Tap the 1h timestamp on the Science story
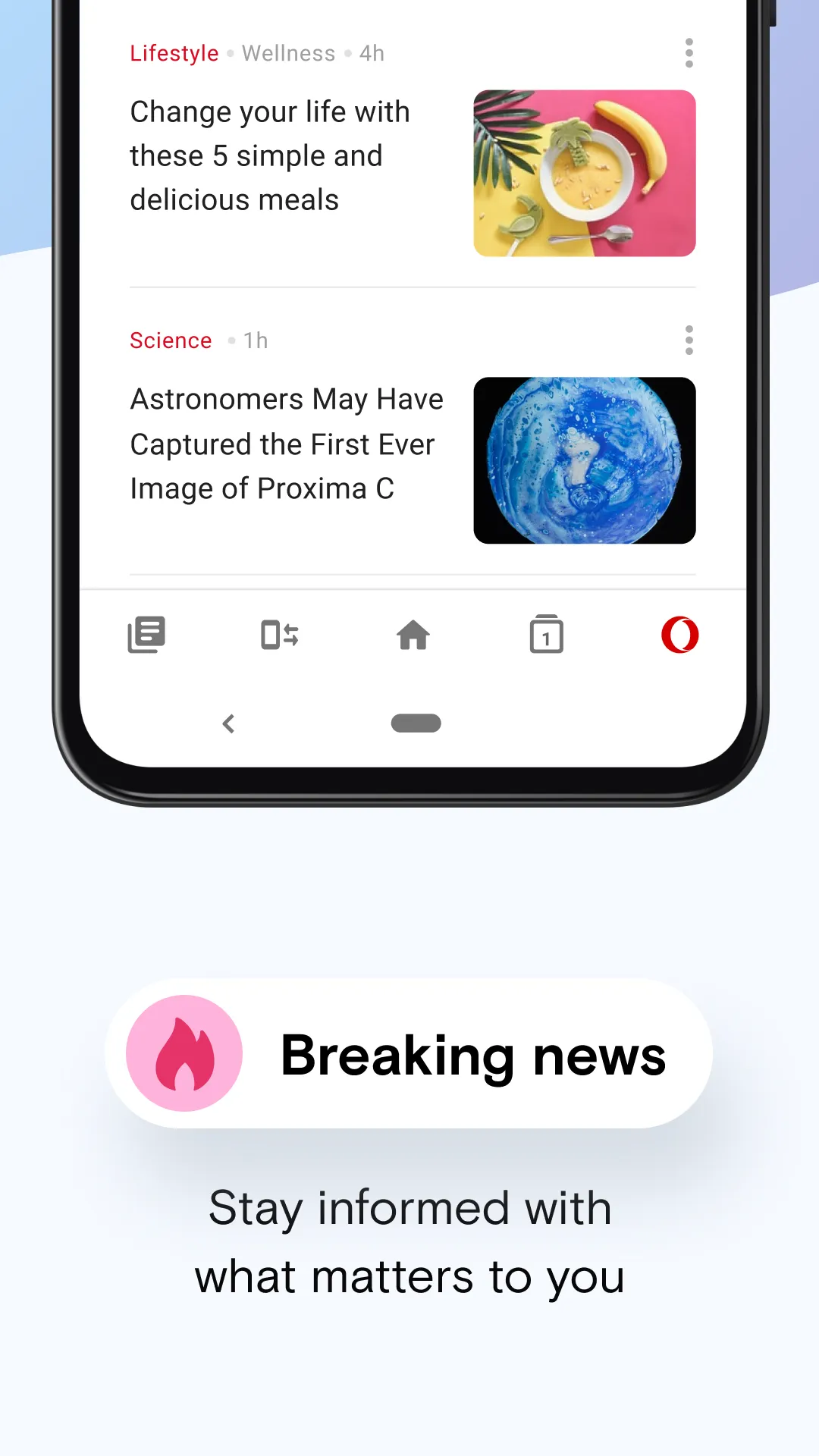Image resolution: width=819 pixels, height=1456 pixels. pos(256,340)
